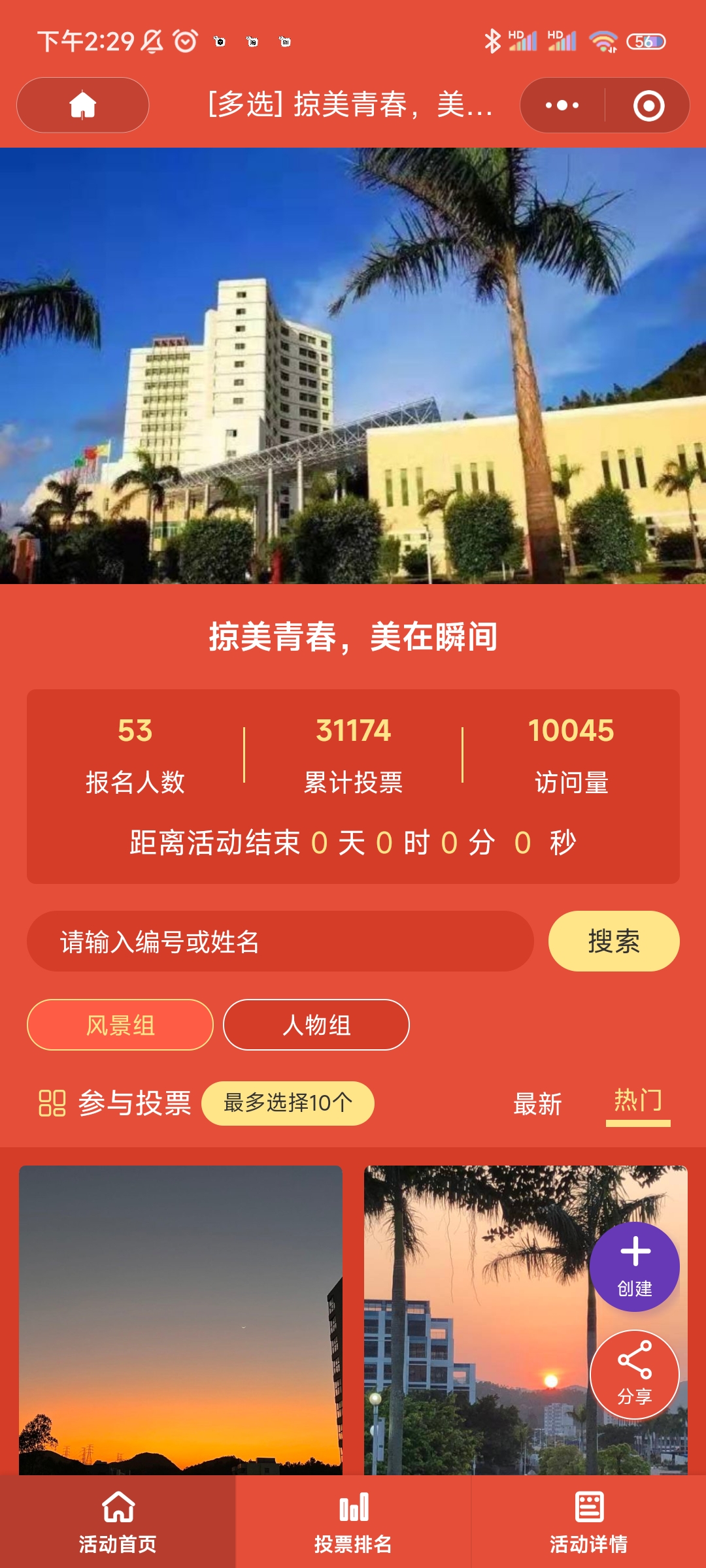Open the dusk sky photo entry
706x1568 pixels.
coord(180,1320)
